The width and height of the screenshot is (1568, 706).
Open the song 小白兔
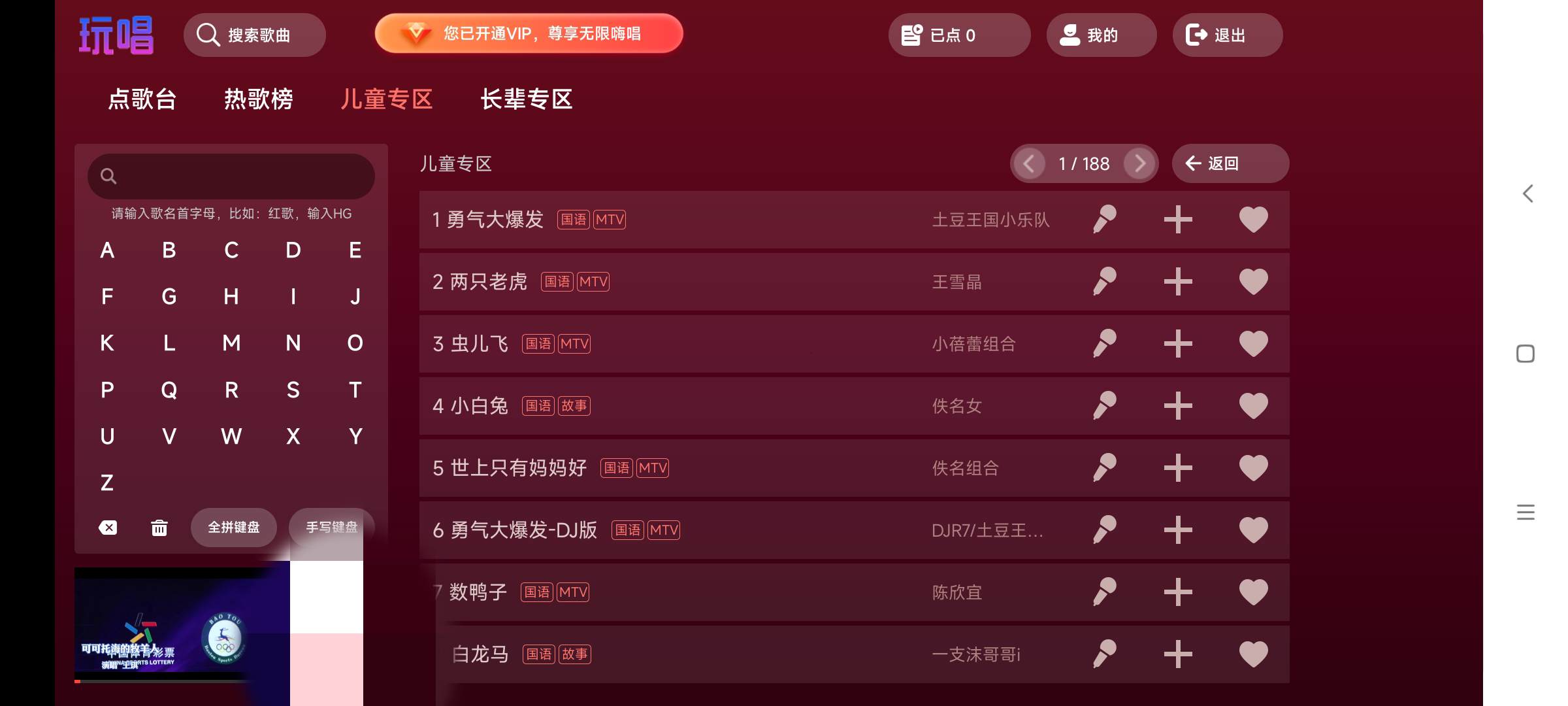[480, 406]
